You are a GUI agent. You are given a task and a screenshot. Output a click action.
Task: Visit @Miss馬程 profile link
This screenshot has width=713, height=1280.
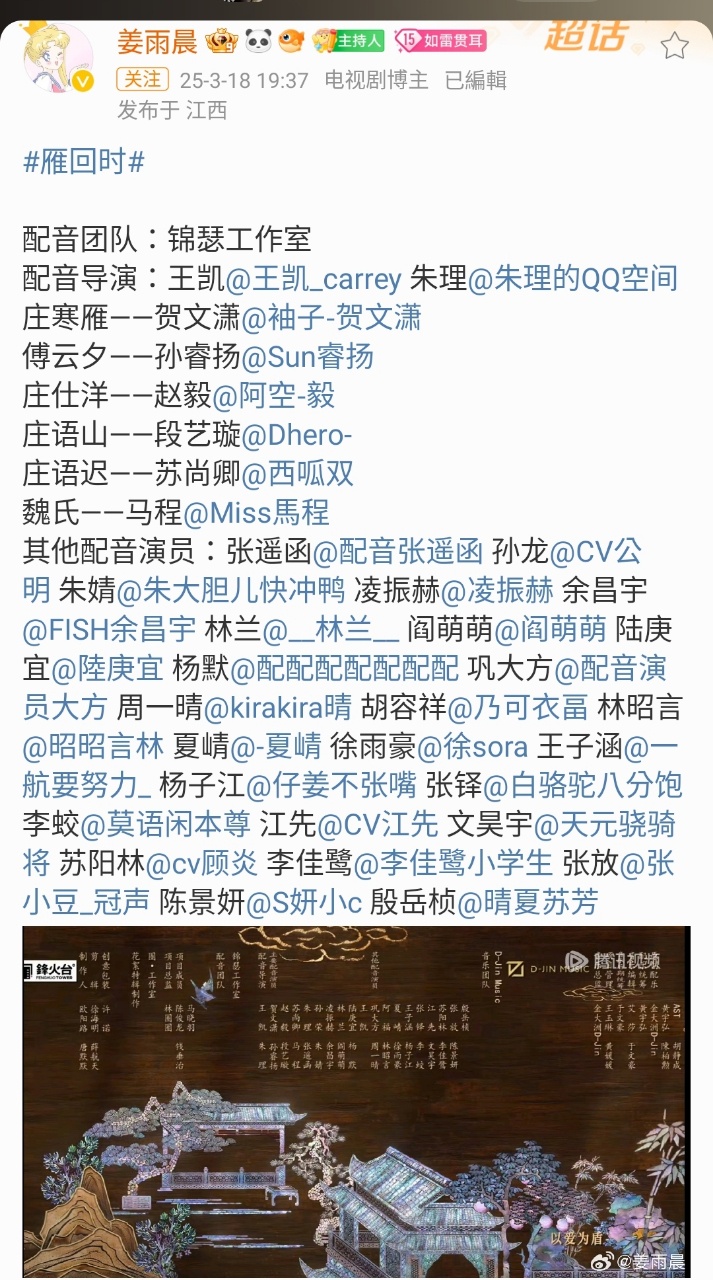(x=256, y=512)
